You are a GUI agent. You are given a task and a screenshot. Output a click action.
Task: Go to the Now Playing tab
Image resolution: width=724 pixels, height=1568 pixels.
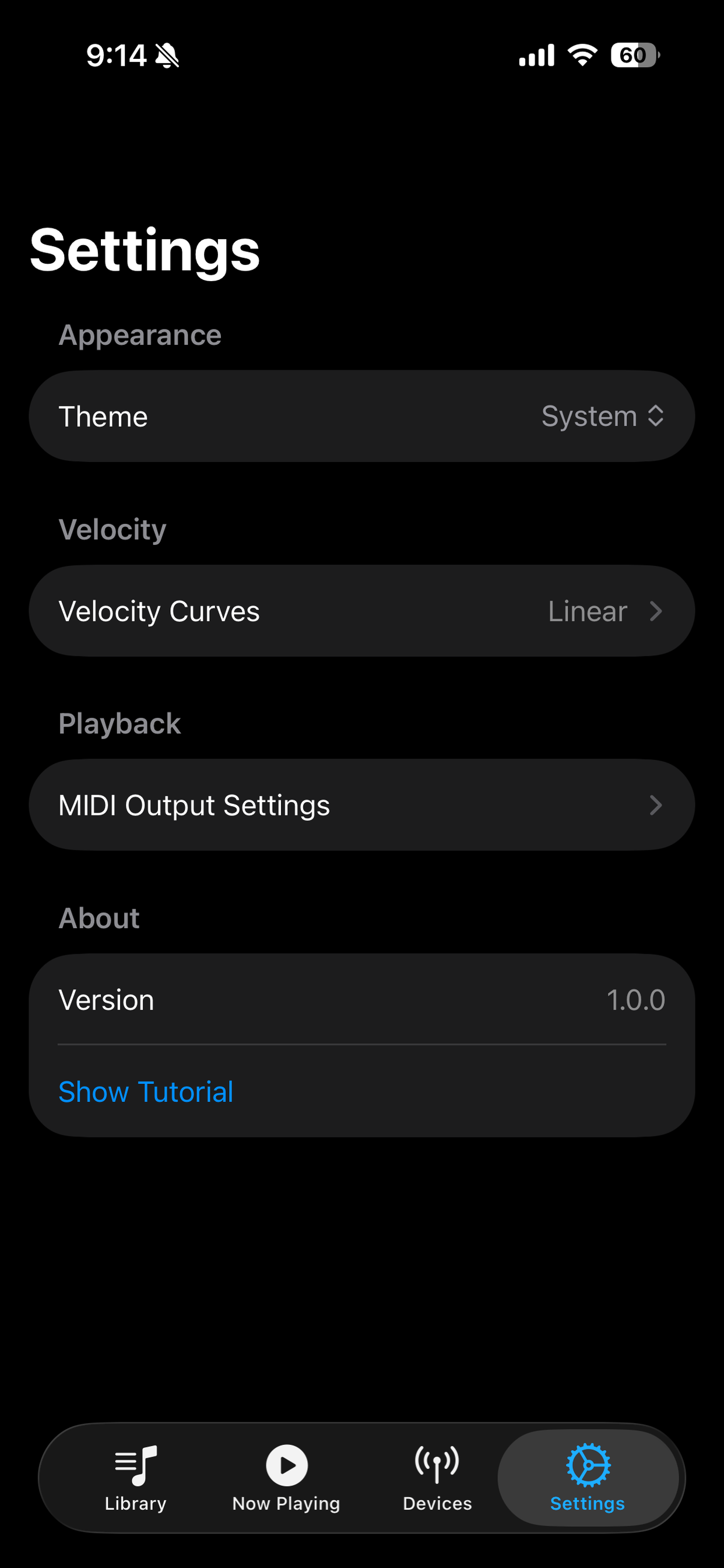[287, 1478]
